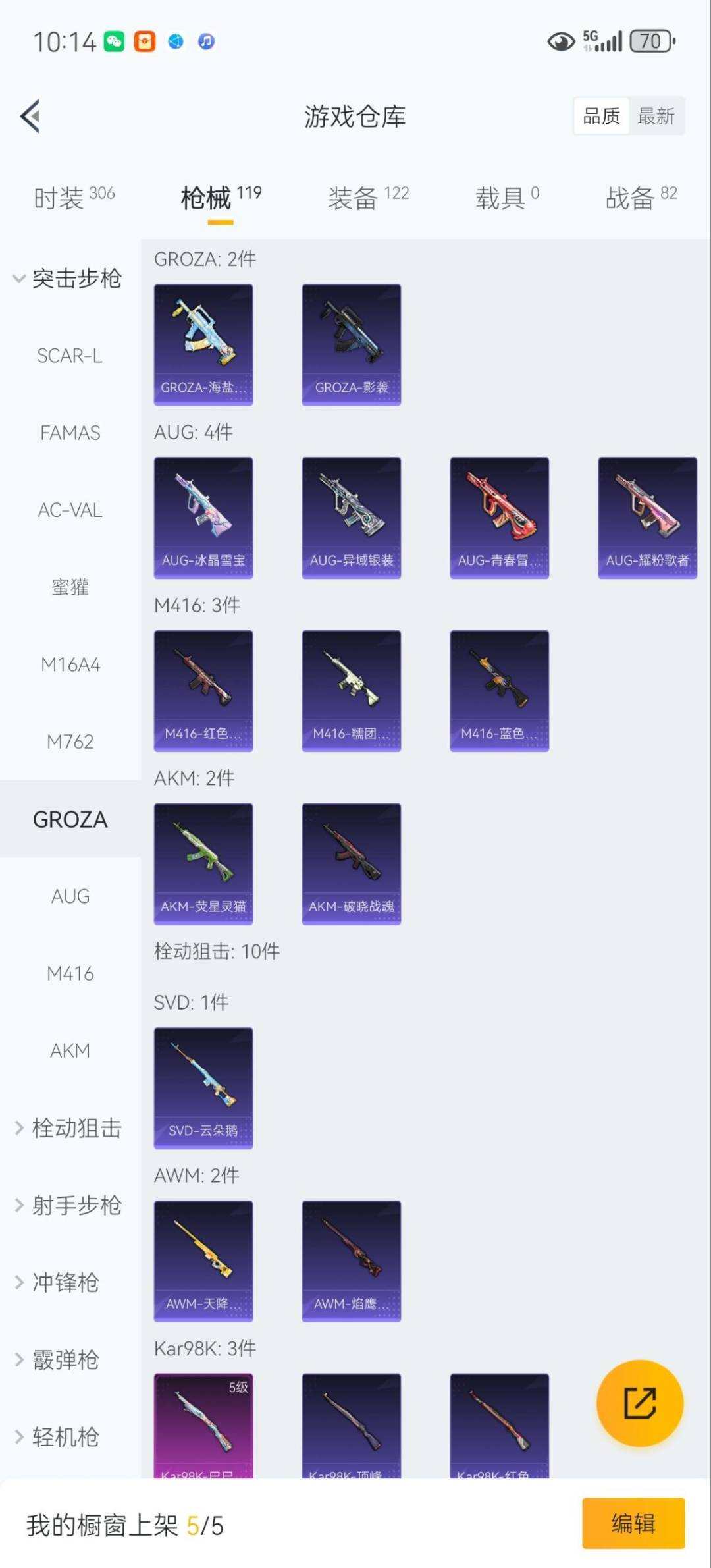Open the 战备 tab
The height and width of the screenshot is (1568, 711).
(641, 198)
